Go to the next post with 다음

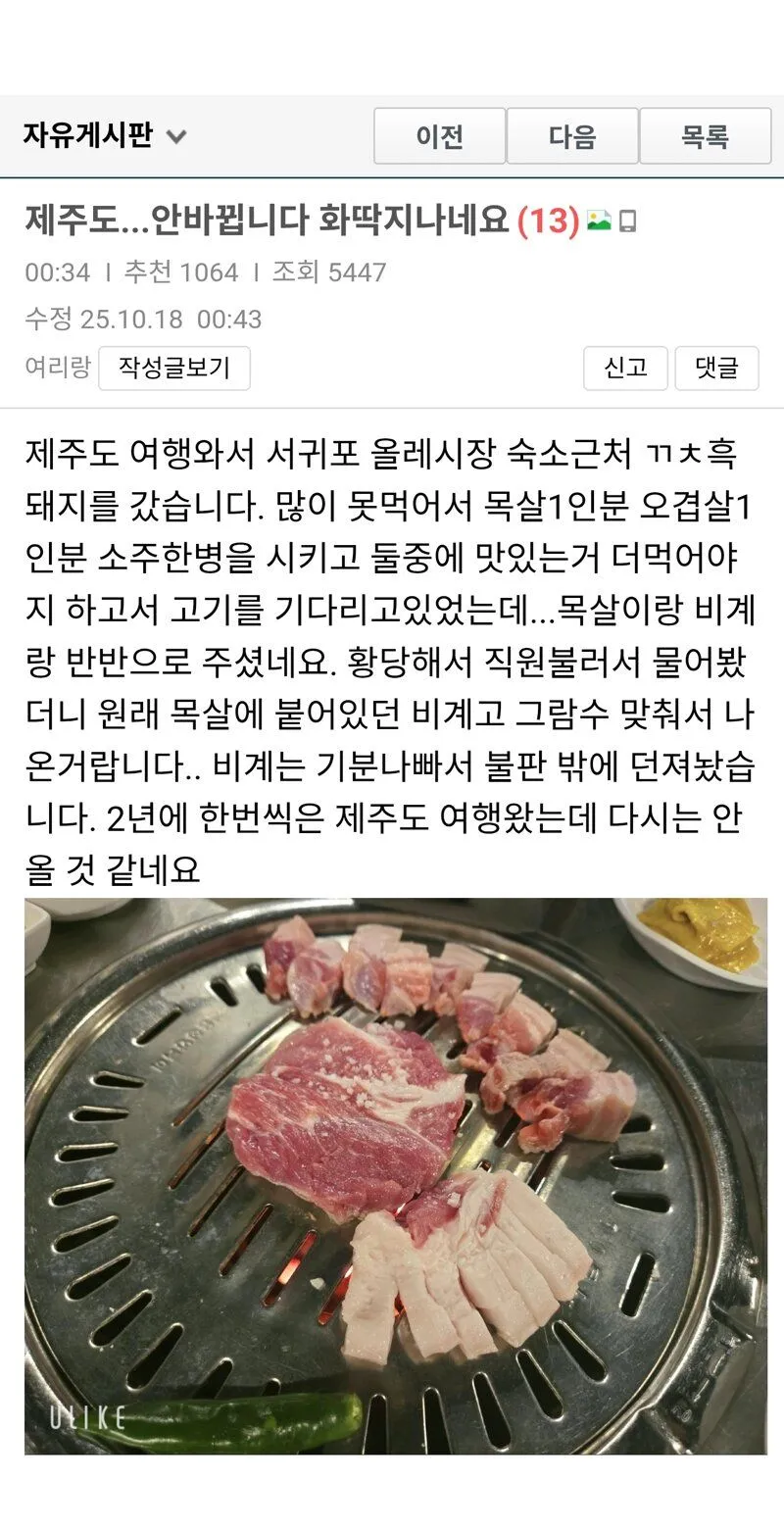[572, 136]
